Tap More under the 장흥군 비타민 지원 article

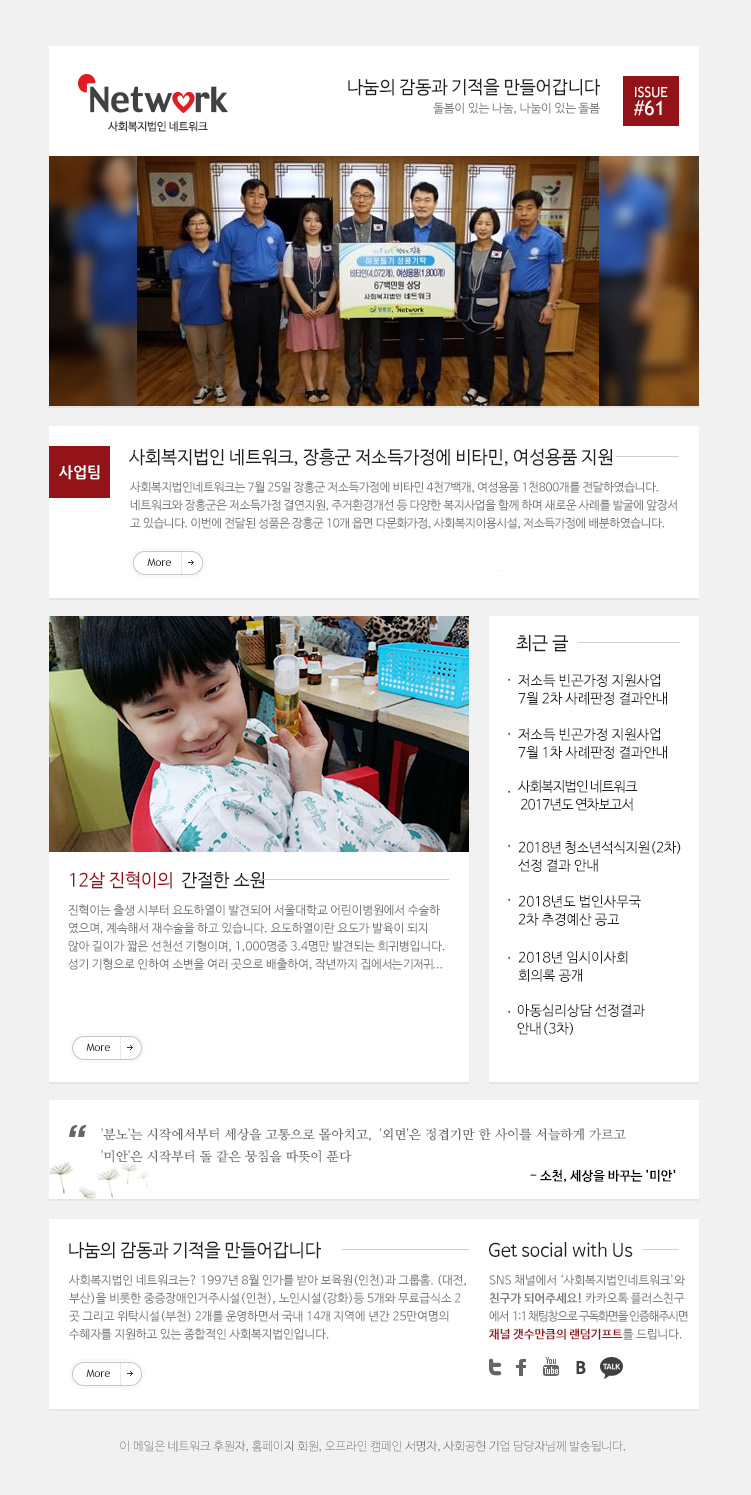coord(168,562)
